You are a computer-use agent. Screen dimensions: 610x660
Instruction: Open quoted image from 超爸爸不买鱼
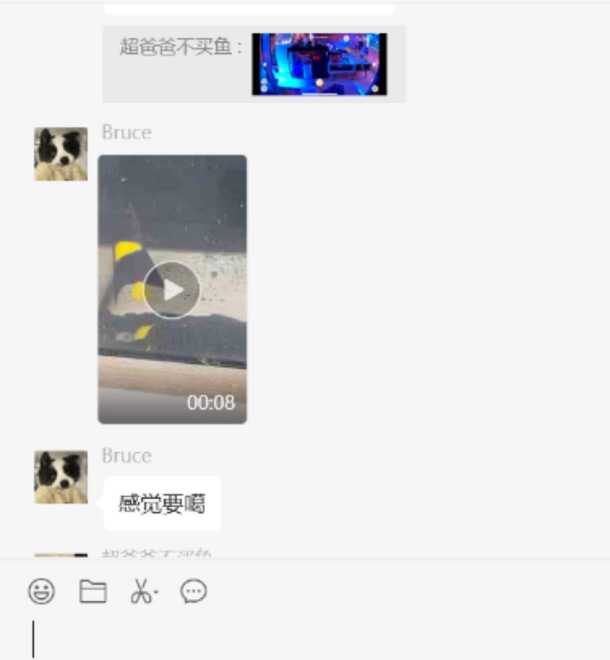pos(319,64)
